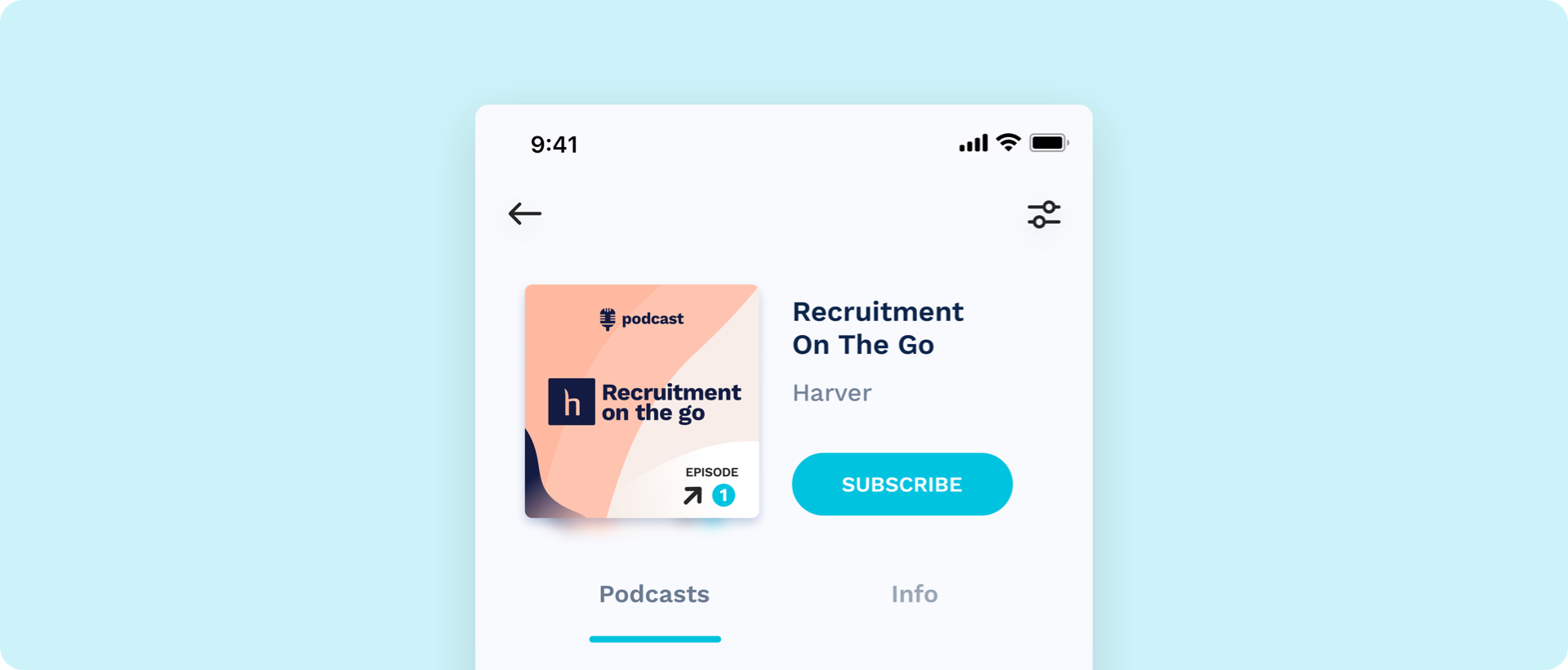Switch to the Info tab
This screenshot has height=670, width=1568.
(x=914, y=594)
